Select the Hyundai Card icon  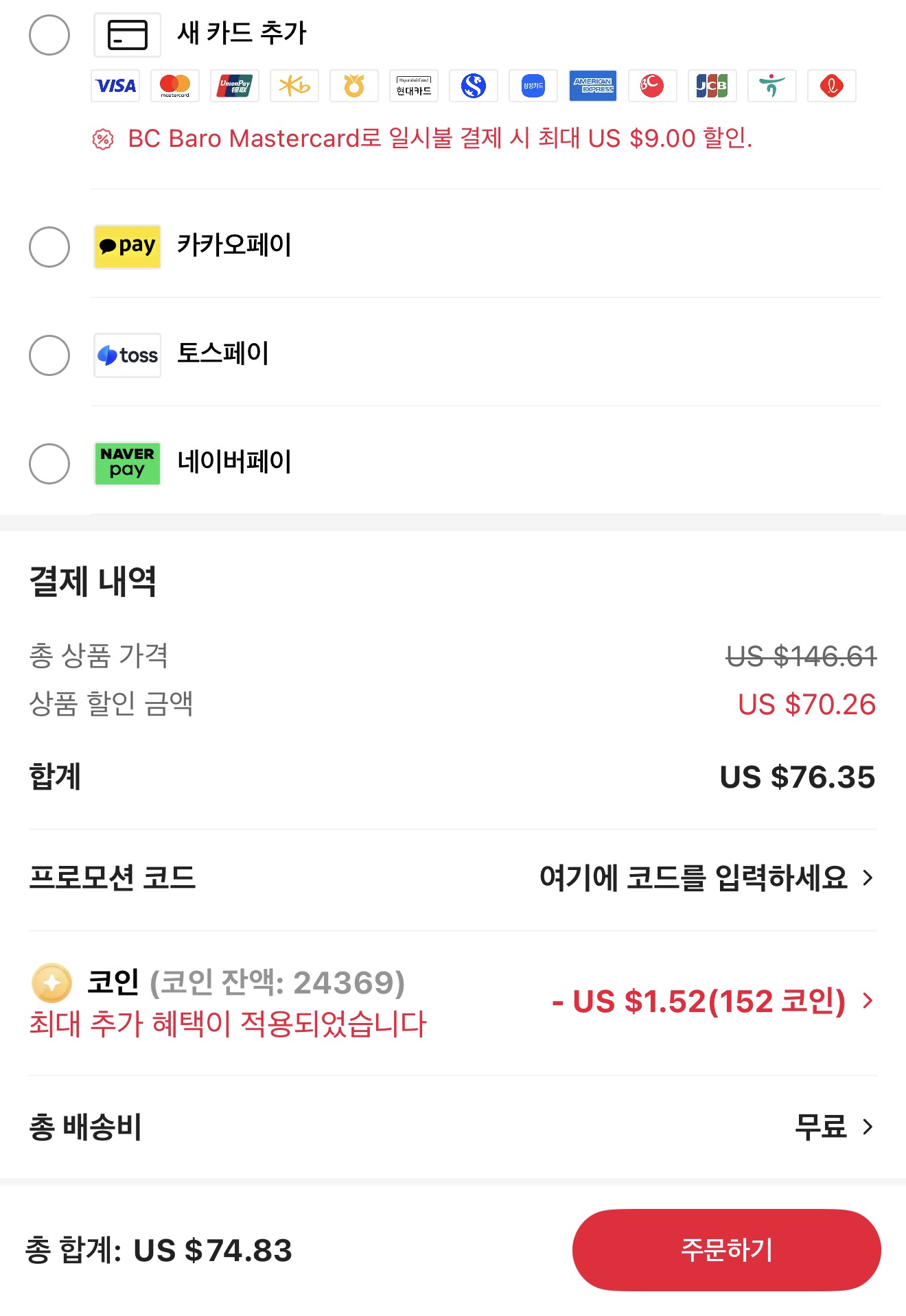413,86
